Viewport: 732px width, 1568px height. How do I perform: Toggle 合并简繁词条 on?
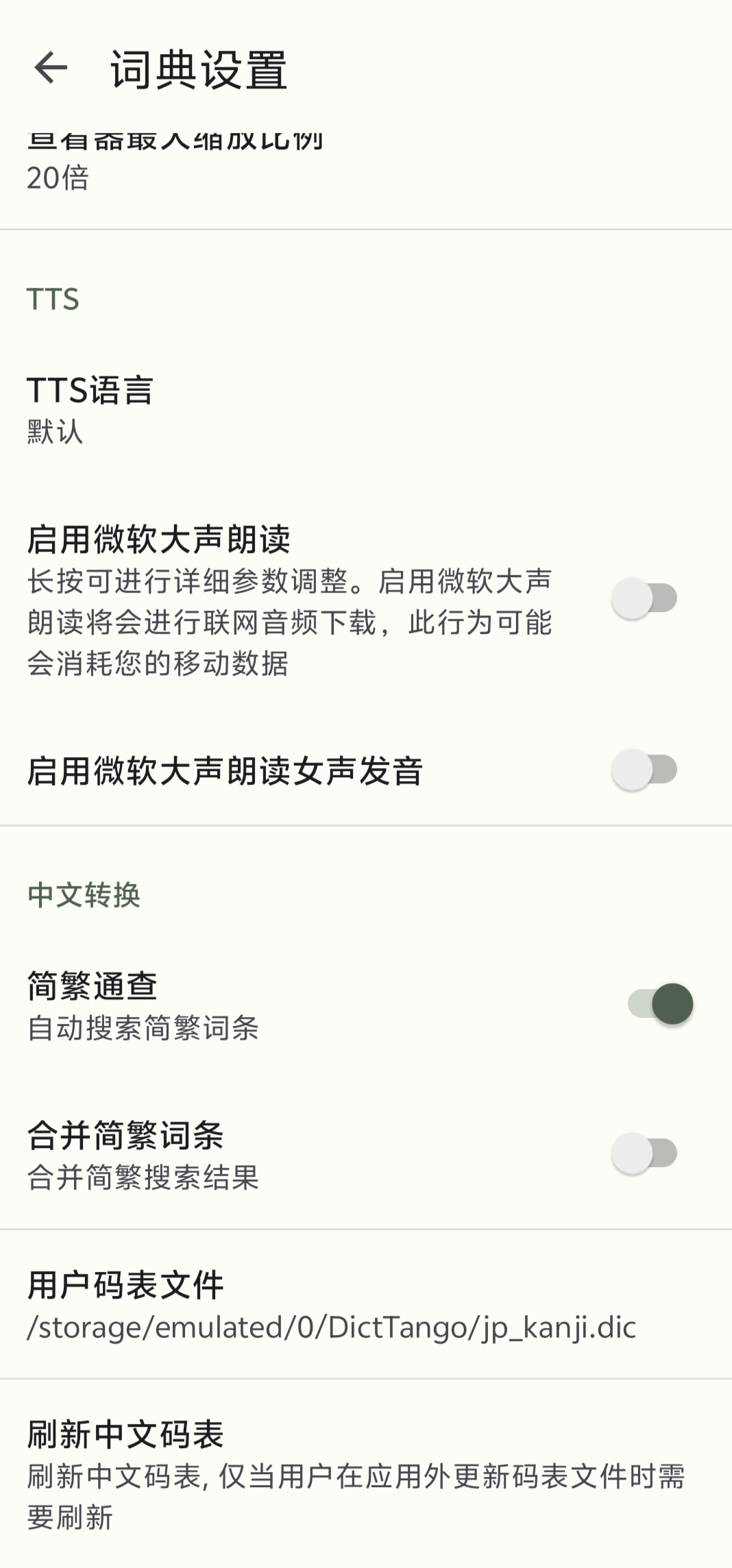pyautogui.click(x=644, y=1153)
